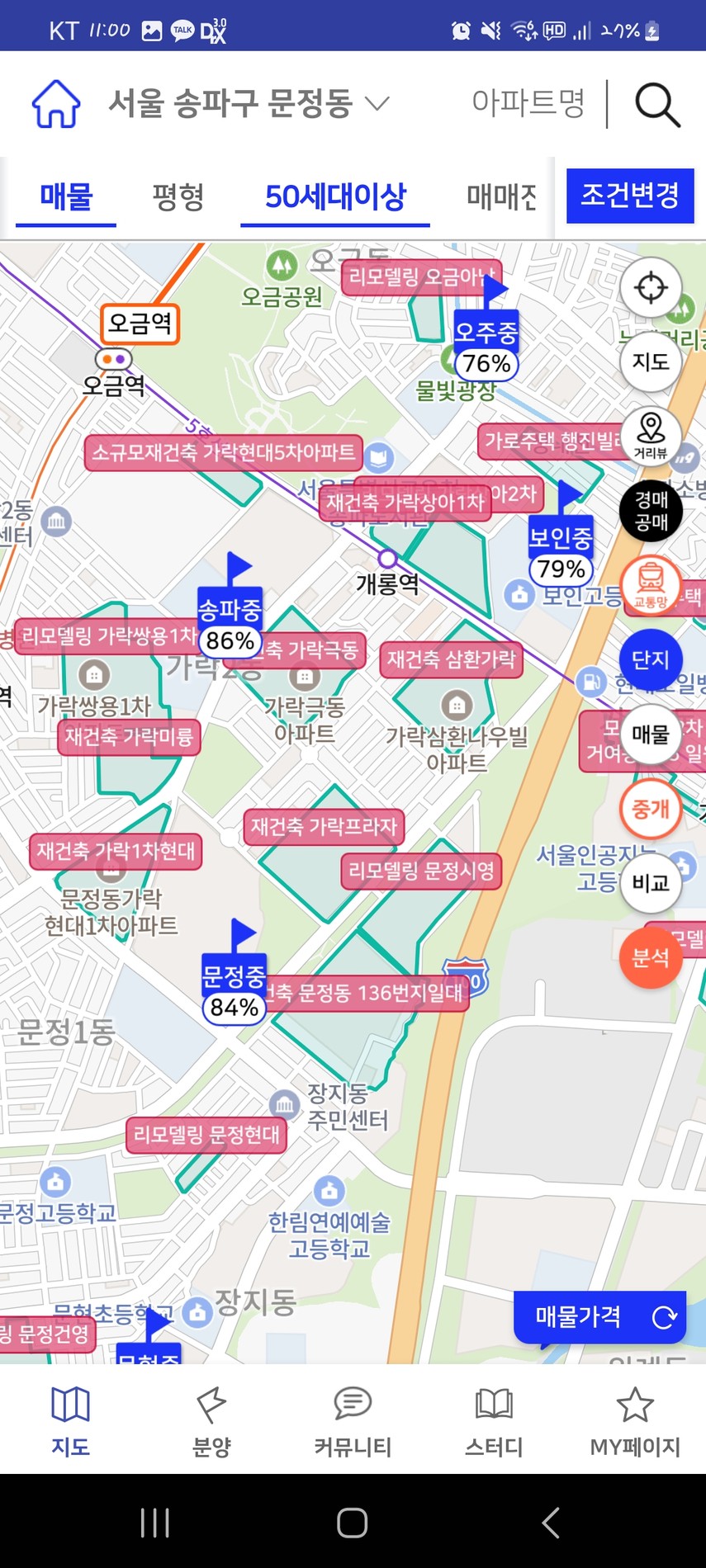The height and width of the screenshot is (1568, 706).
Task: Open the search magnifier icon
Action: (x=657, y=105)
